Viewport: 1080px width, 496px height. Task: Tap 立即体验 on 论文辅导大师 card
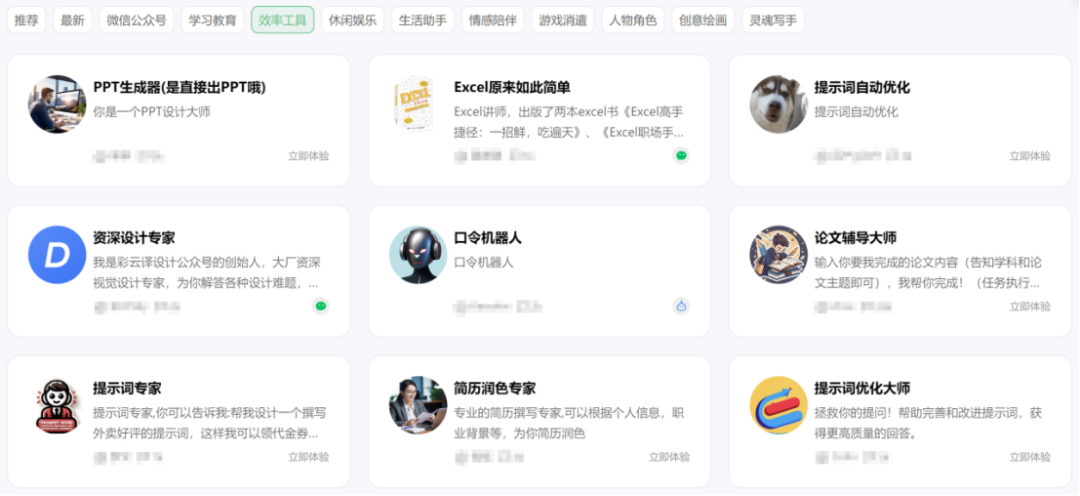pyautogui.click(x=1029, y=306)
